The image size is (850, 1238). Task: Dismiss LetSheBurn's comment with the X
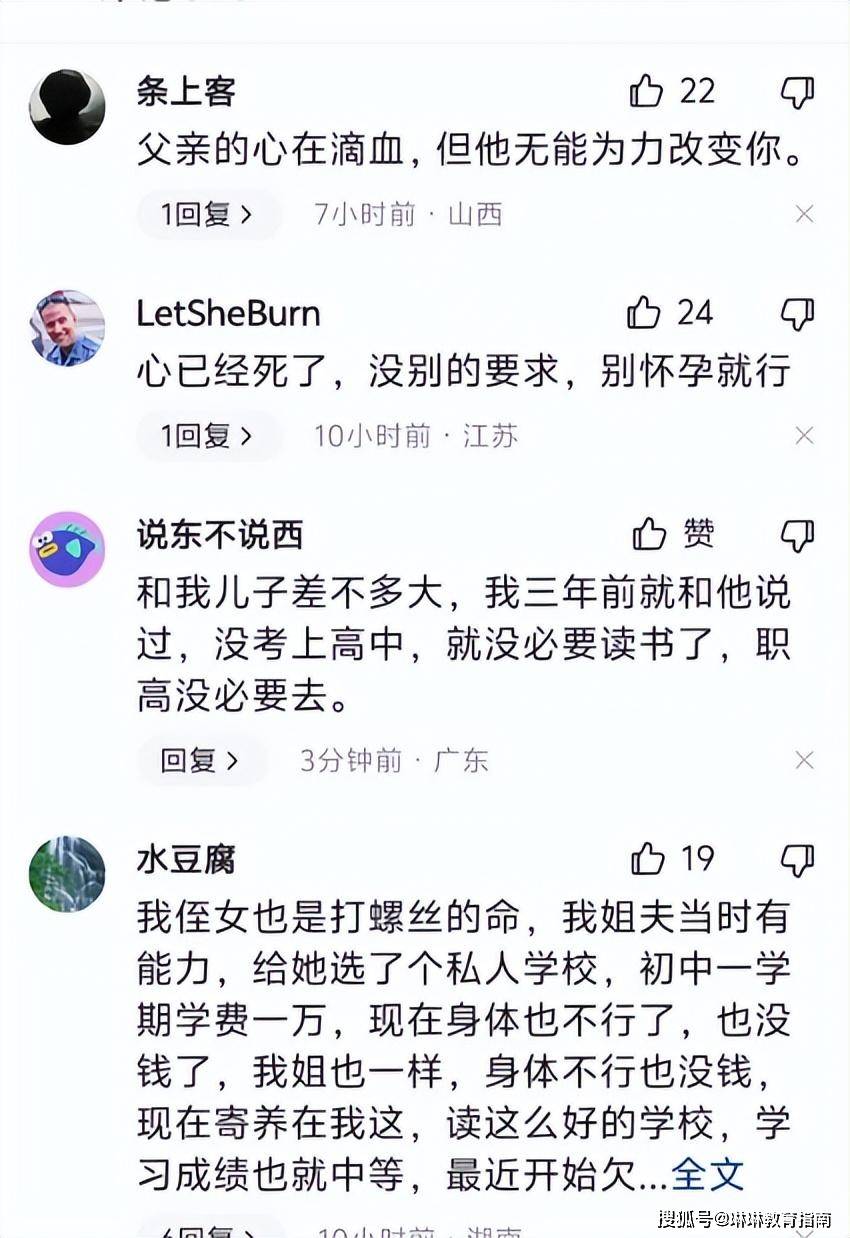pyautogui.click(x=804, y=436)
